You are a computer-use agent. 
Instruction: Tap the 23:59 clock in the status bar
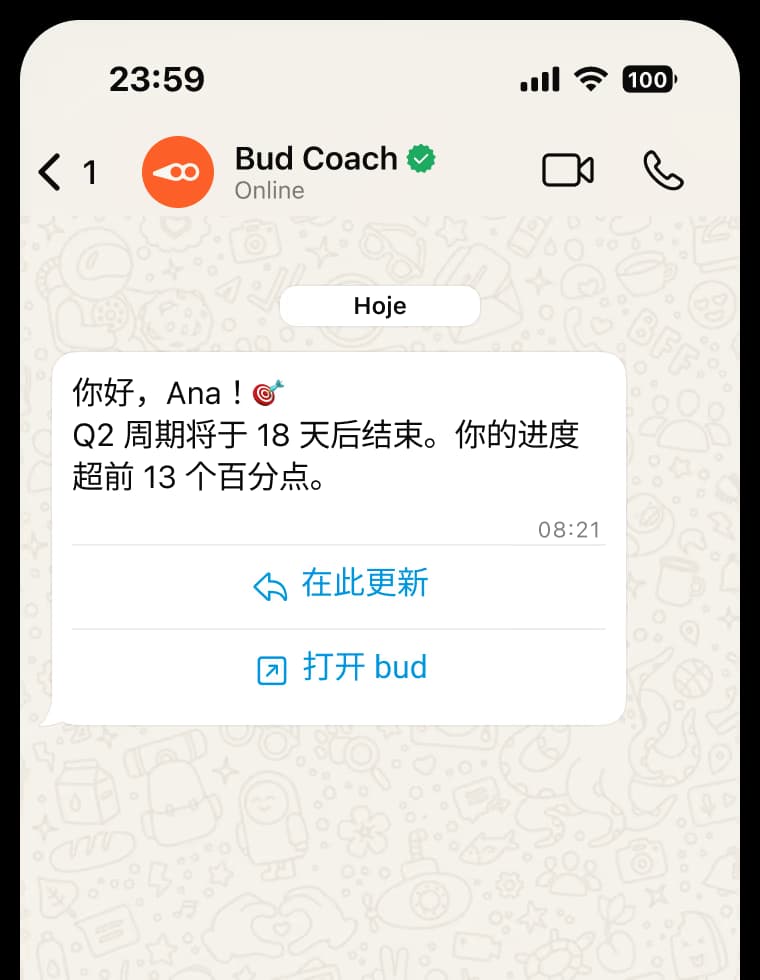pos(156,79)
